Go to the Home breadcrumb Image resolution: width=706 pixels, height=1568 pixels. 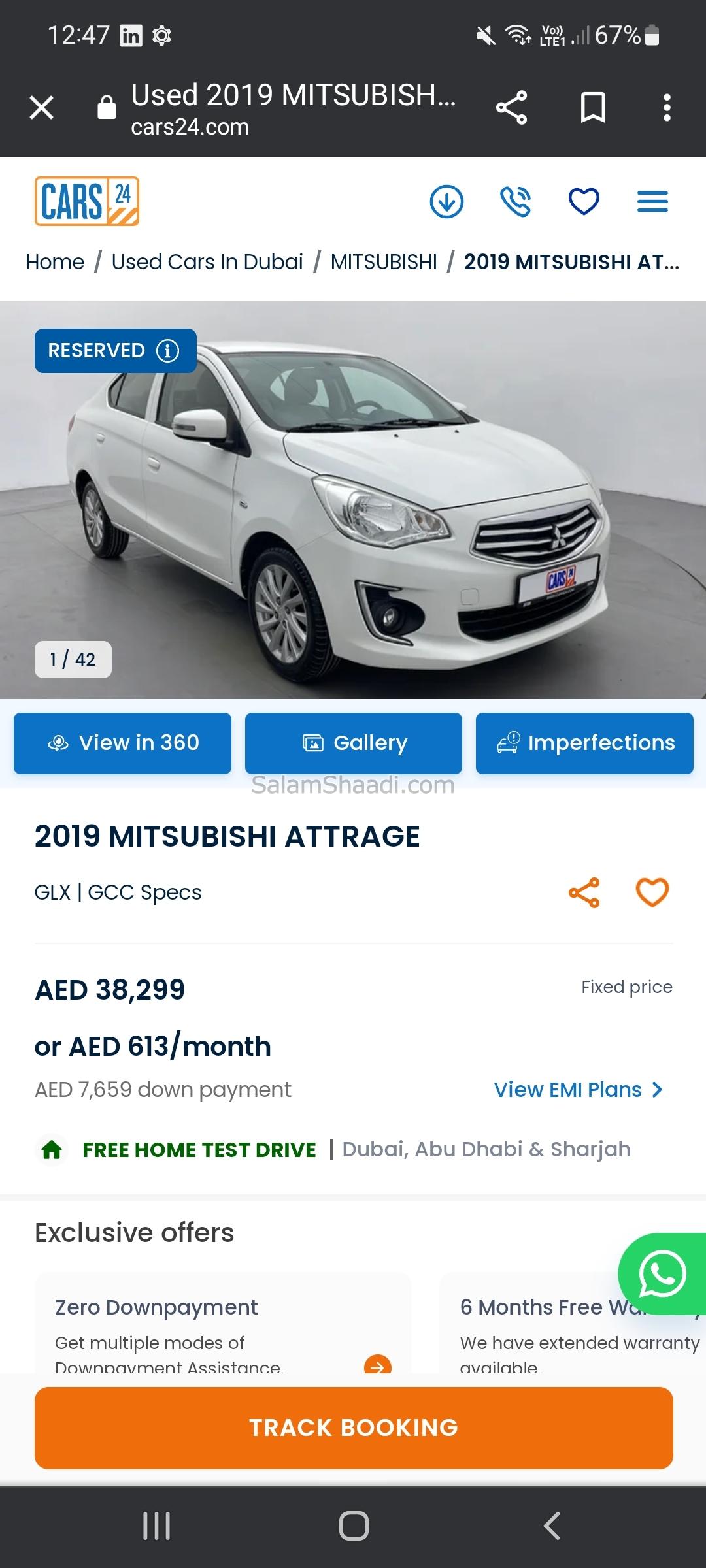(55, 262)
